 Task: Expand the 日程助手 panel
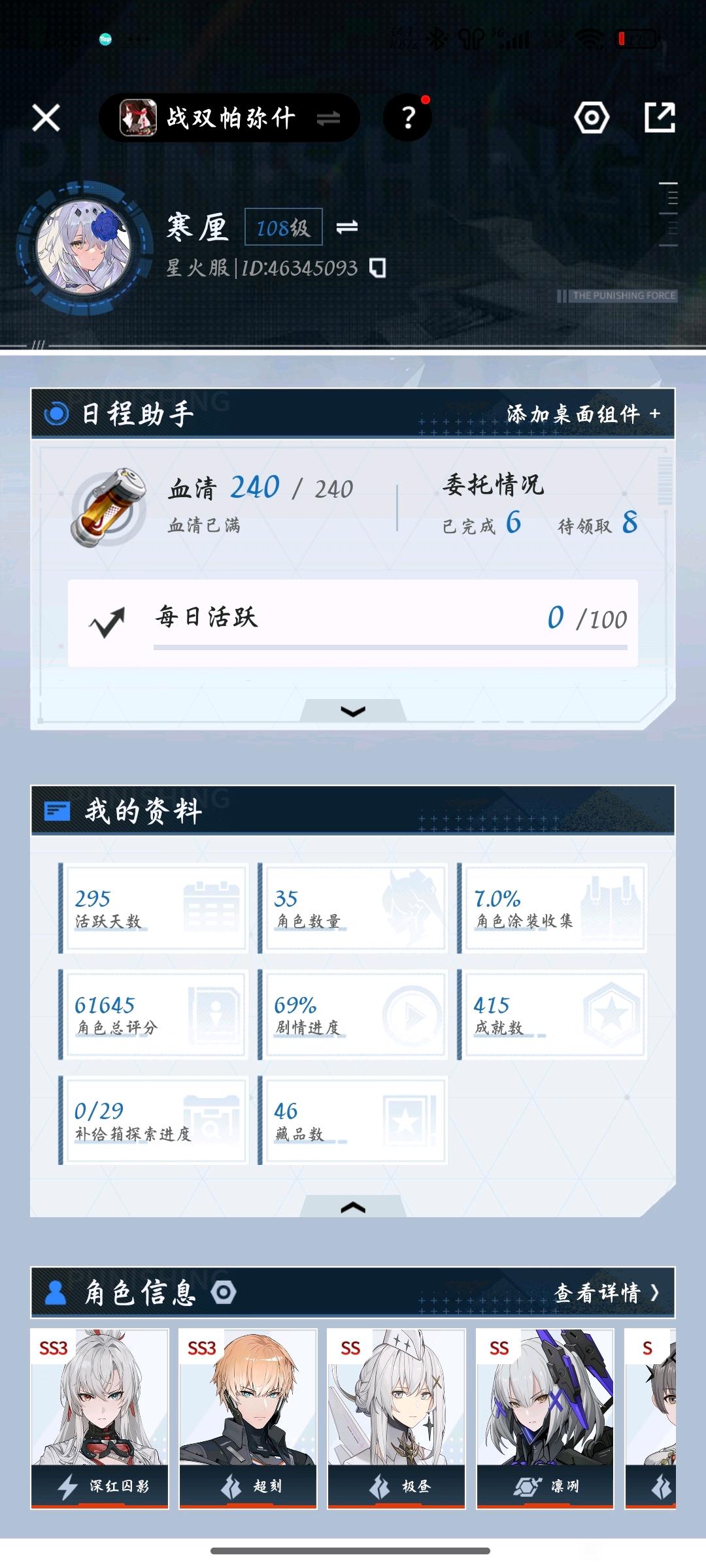(x=353, y=711)
